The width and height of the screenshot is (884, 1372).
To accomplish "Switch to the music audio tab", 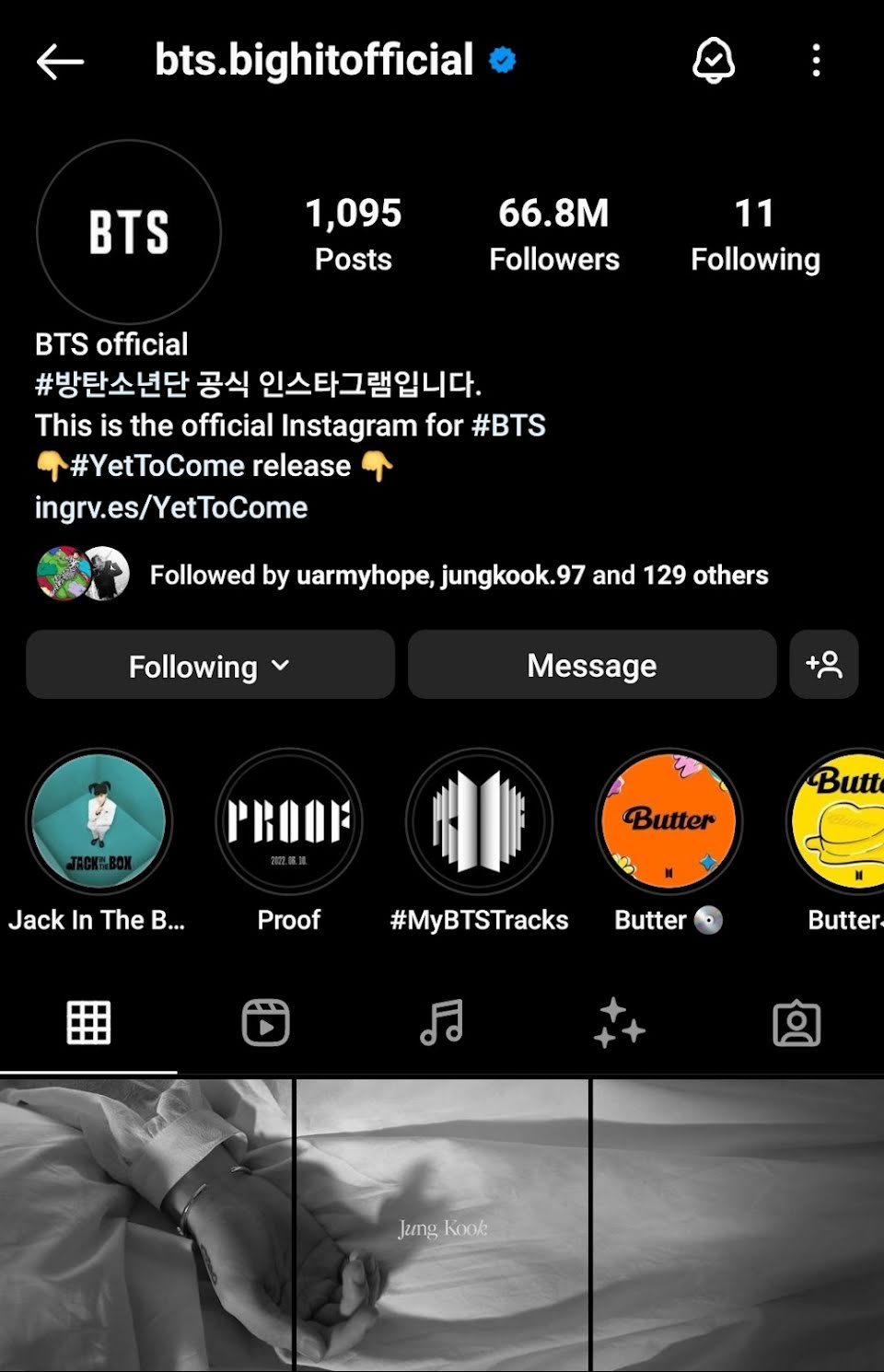I will pyautogui.click(x=442, y=1023).
